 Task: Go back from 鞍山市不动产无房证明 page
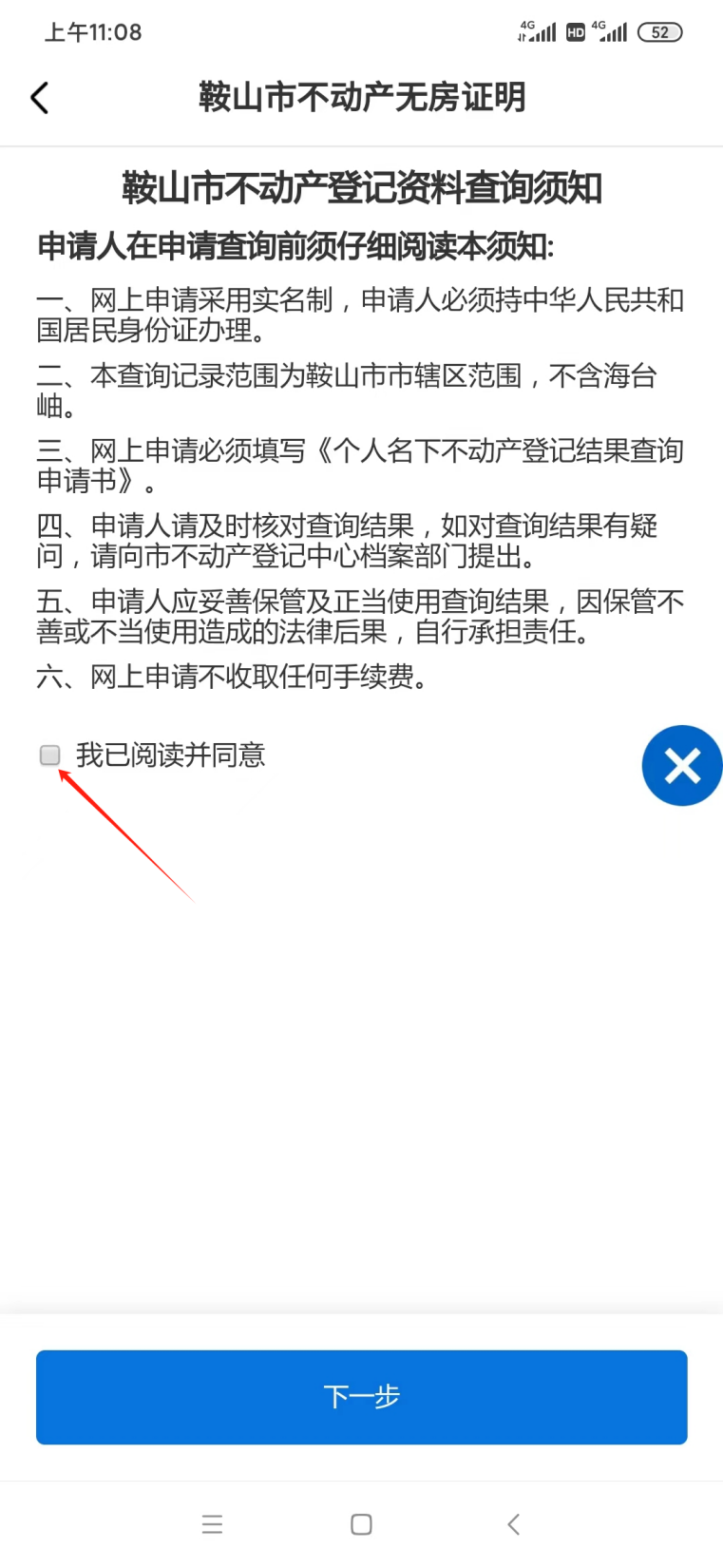point(40,98)
